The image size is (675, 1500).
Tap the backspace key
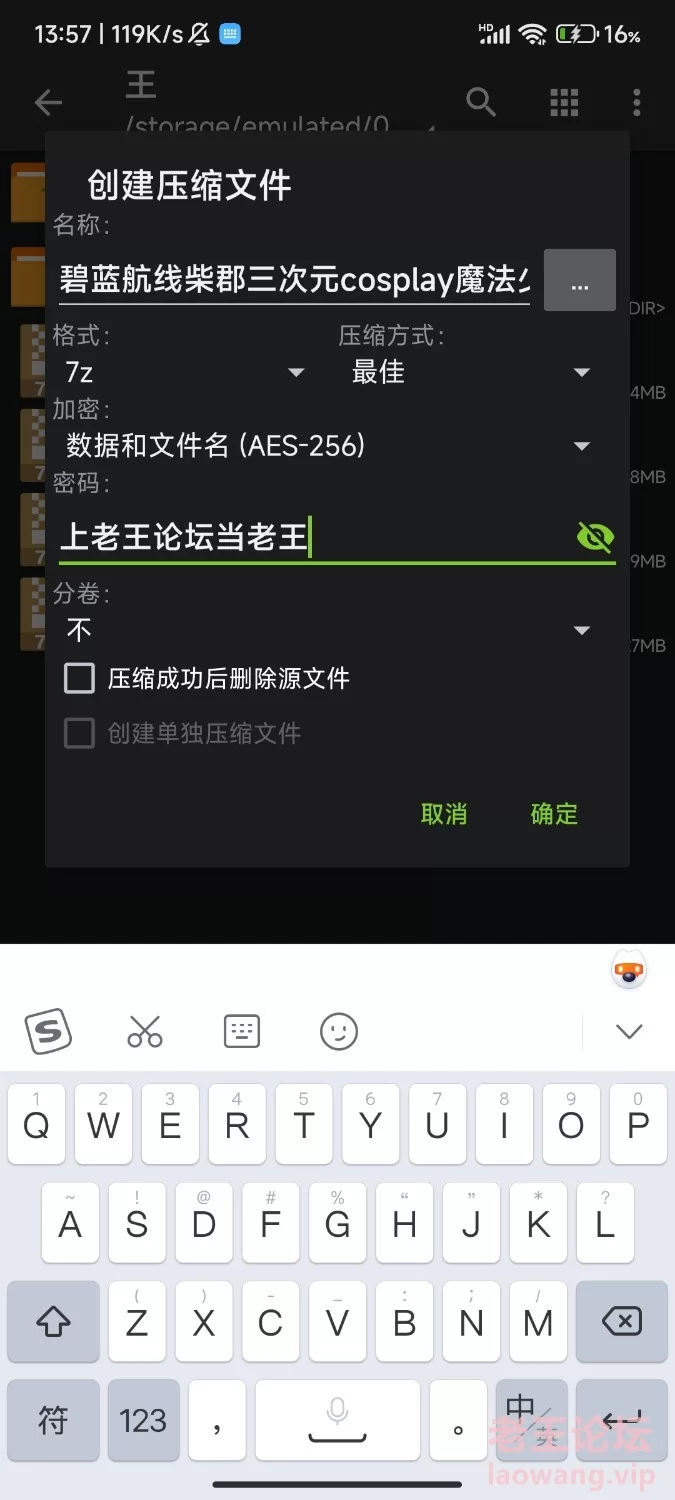pos(622,1323)
